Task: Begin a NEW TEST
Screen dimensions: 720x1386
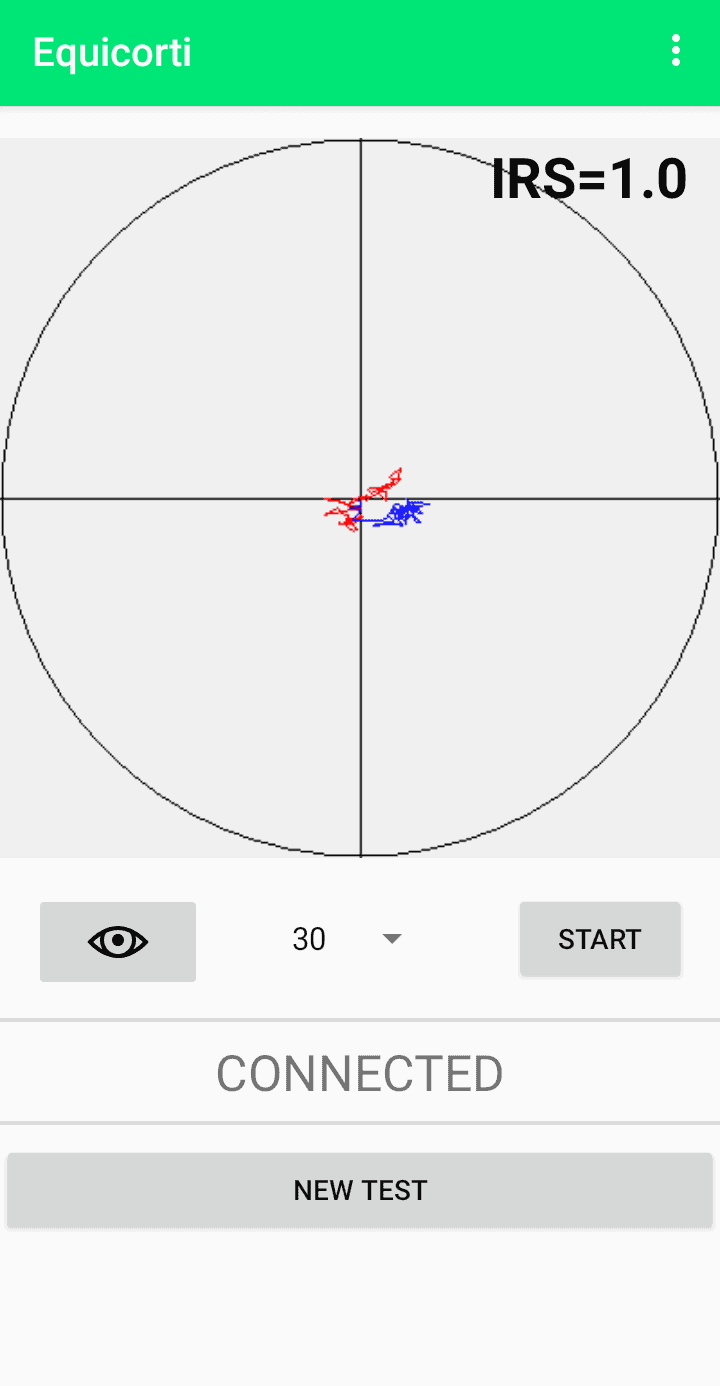Action: 360,1190
